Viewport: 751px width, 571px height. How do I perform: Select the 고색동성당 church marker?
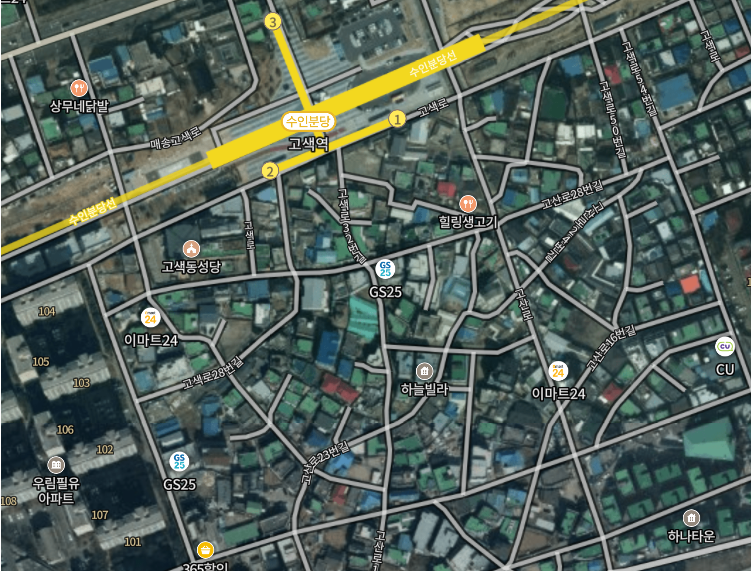pyautogui.click(x=190, y=248)
